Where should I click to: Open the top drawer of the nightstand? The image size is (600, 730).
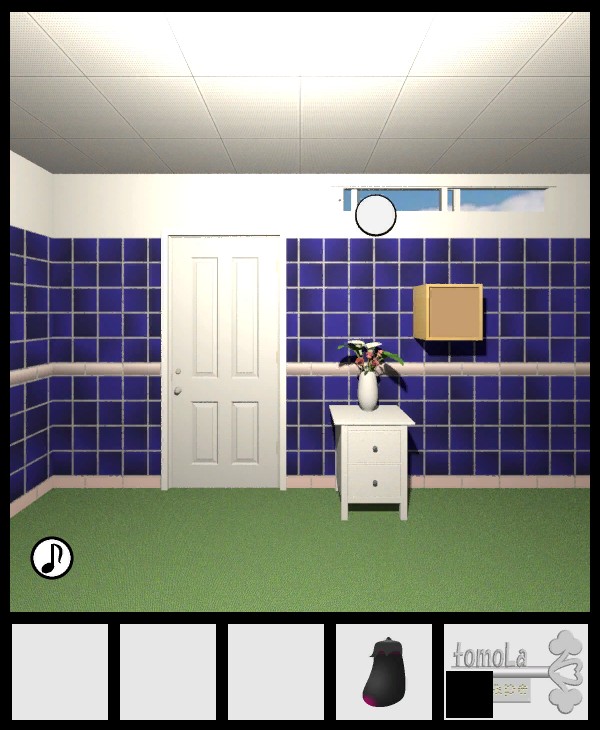(x=375, y=447)
